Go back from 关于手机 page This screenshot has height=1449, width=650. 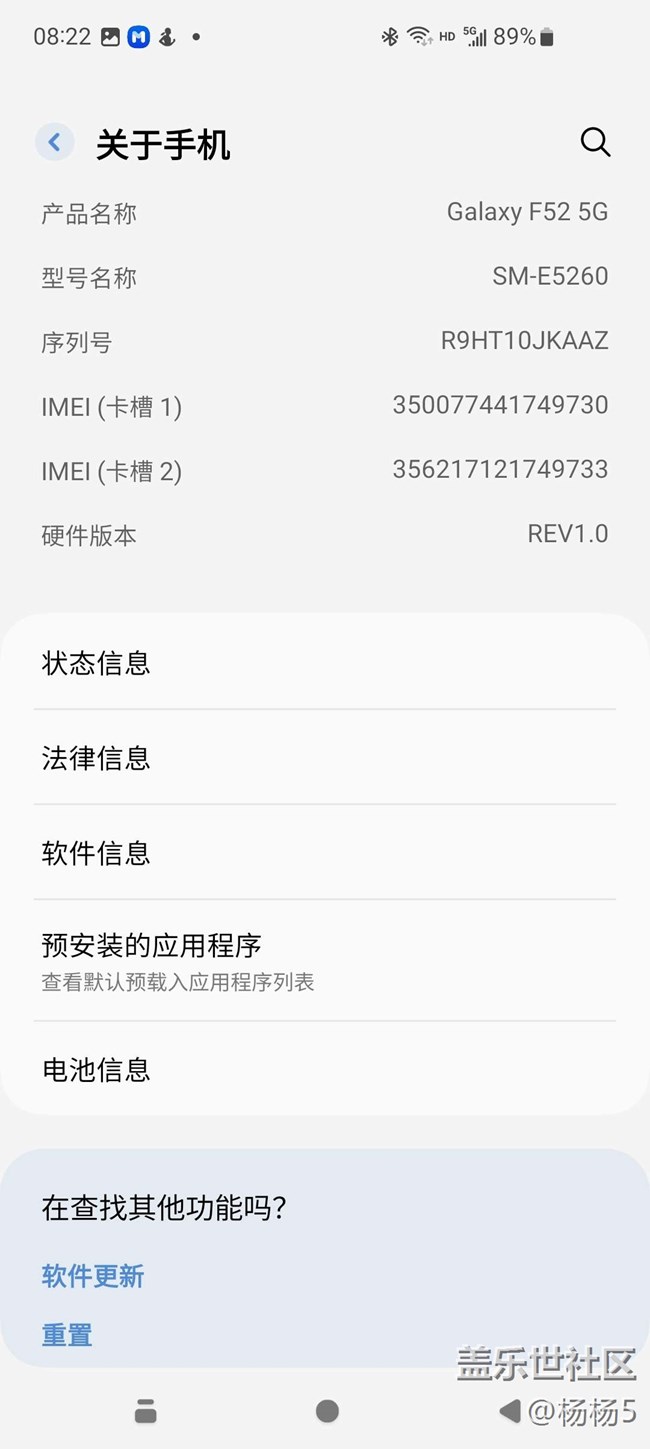[x=55, y=143]
